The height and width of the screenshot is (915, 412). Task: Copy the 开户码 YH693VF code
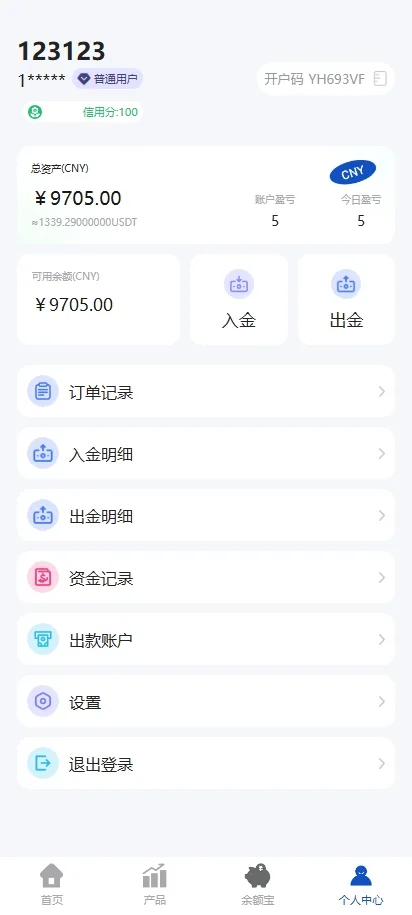(x=380, y=79)
